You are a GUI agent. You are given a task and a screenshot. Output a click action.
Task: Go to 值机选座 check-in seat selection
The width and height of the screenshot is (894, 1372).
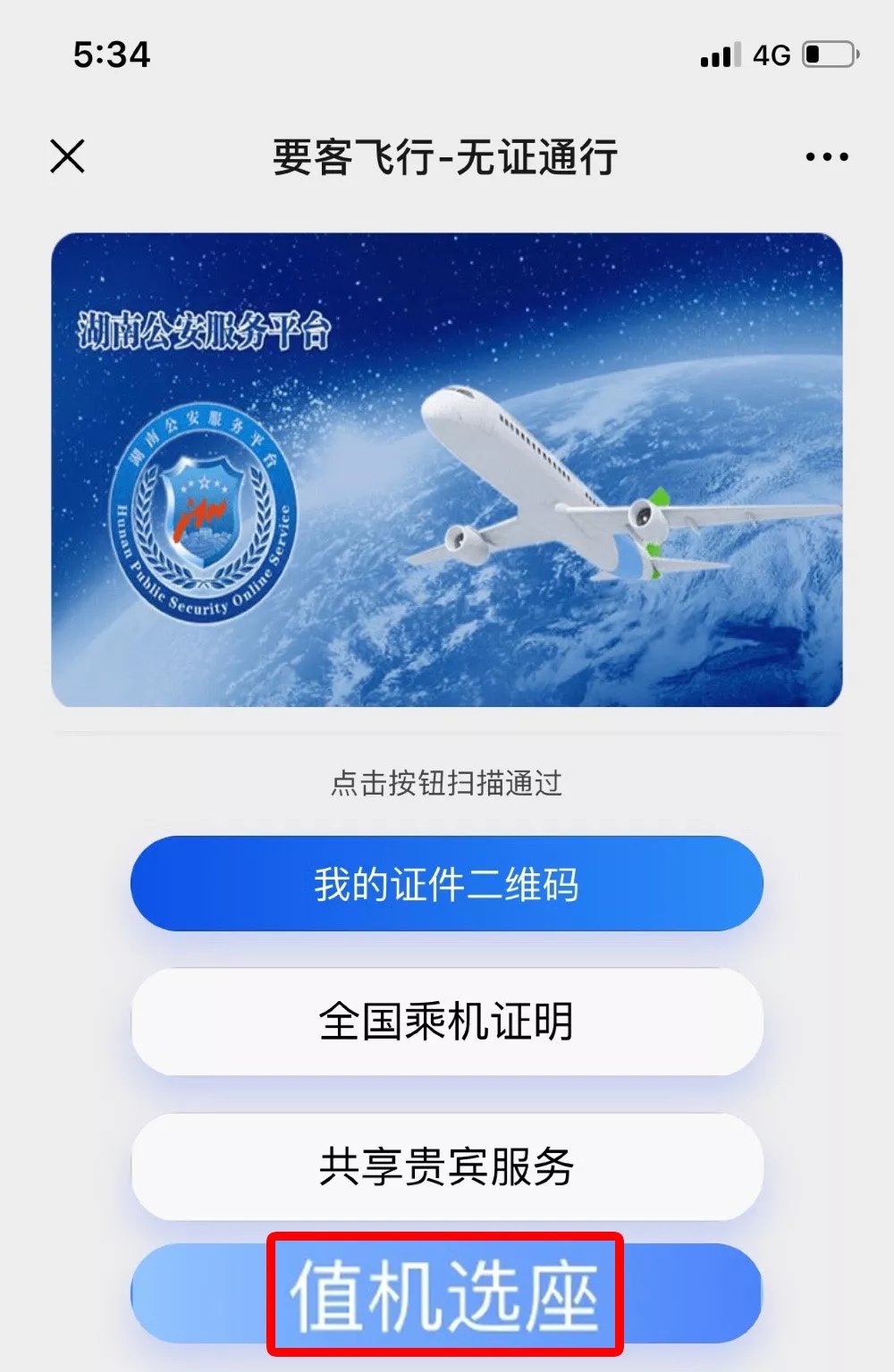(445, 1293)
